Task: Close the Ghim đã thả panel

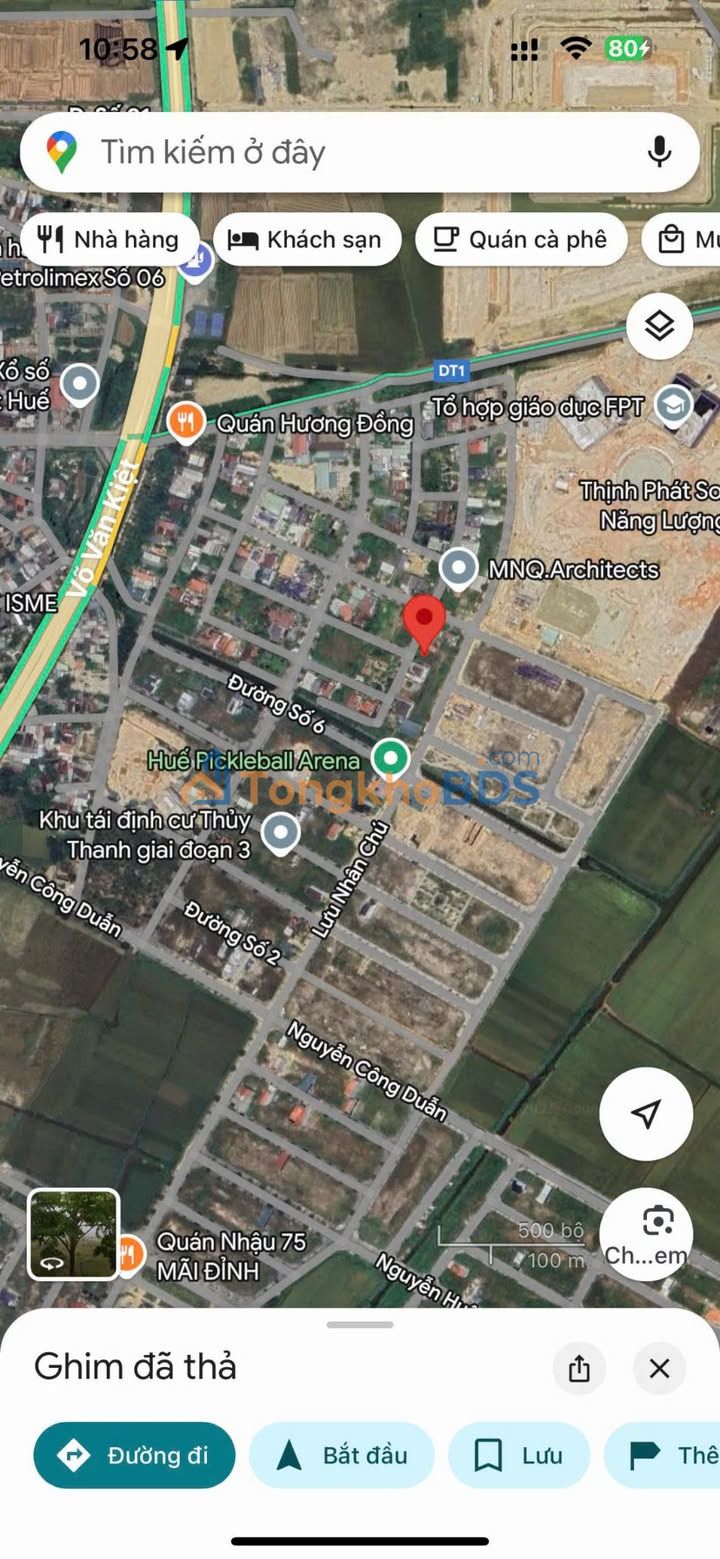Action: [x=659, y=1368]
